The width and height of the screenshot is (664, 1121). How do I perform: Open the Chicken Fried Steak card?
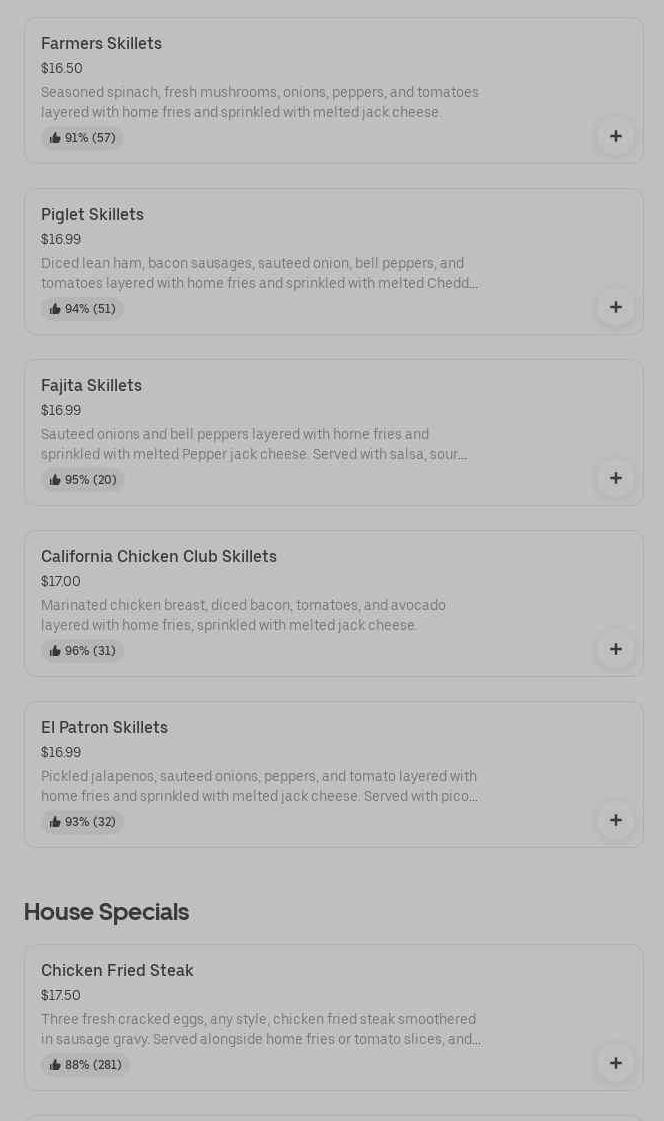click(334, 1017)
